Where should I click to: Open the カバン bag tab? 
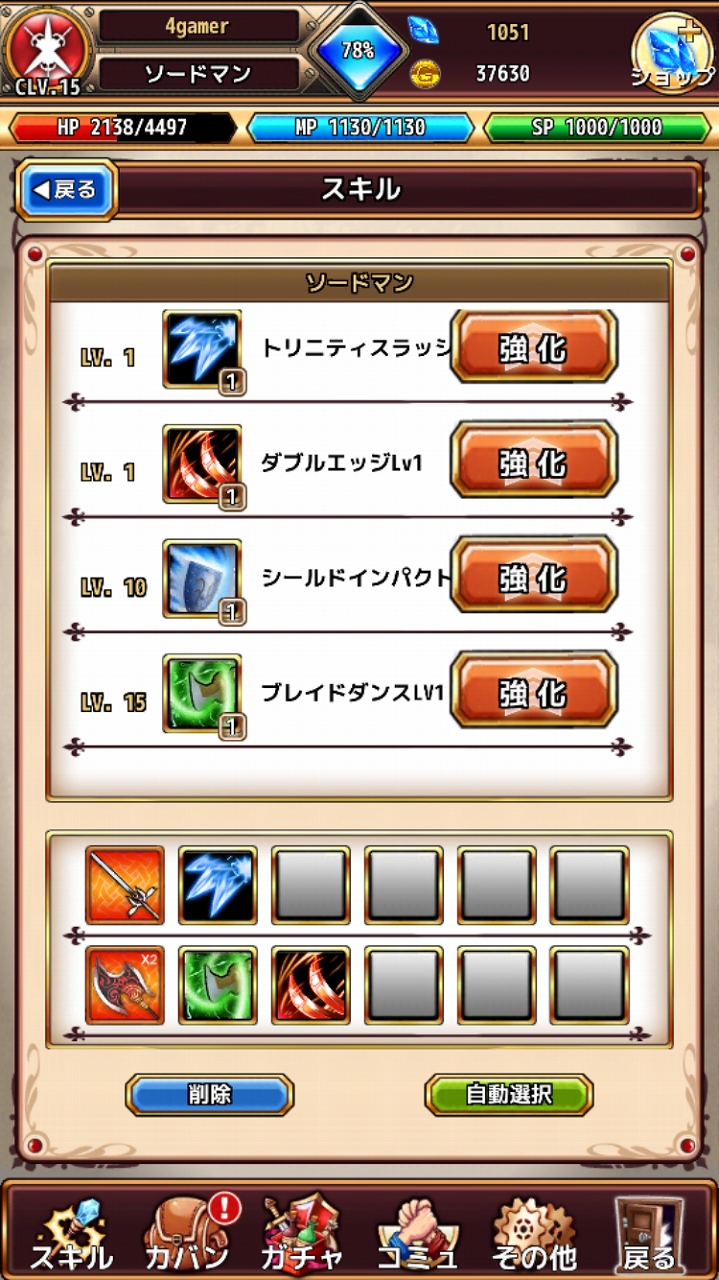coord(187,1232)
